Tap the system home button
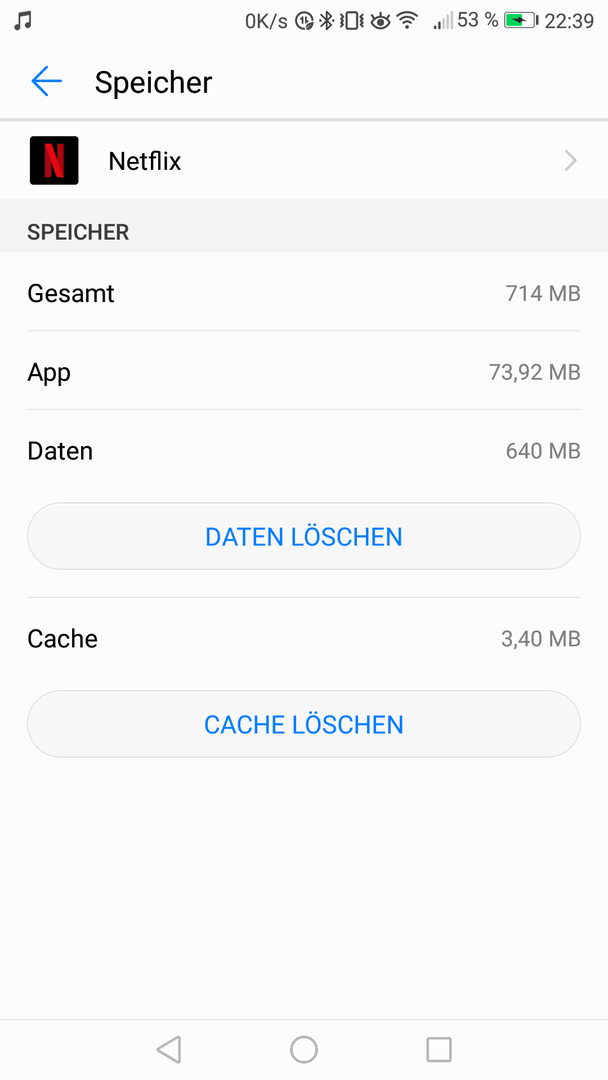Image resolution: width=608 pixels, height=1080 pixels. [x=304, y=1050]
